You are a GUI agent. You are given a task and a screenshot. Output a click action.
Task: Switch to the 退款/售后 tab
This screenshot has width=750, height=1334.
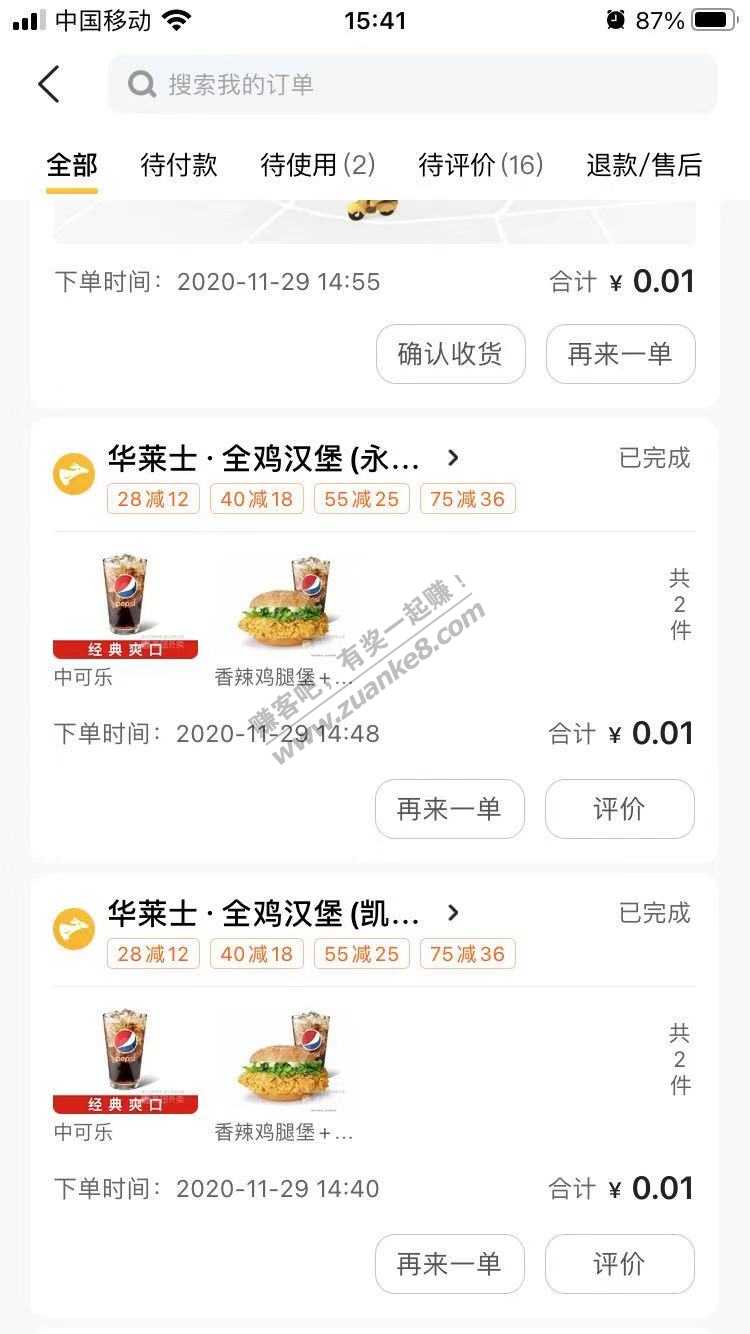click(644, 165)
